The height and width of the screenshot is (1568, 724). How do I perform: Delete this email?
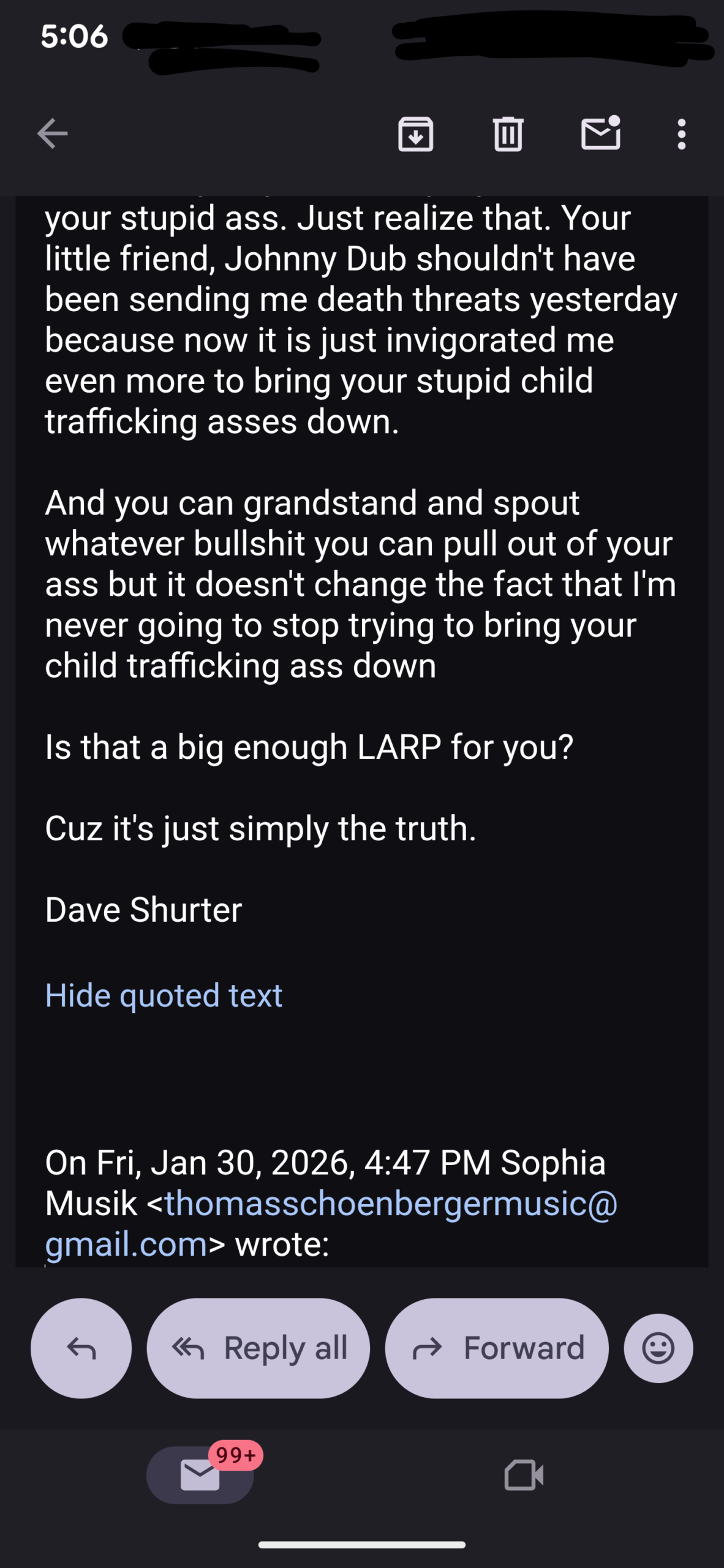click(508, 134)
